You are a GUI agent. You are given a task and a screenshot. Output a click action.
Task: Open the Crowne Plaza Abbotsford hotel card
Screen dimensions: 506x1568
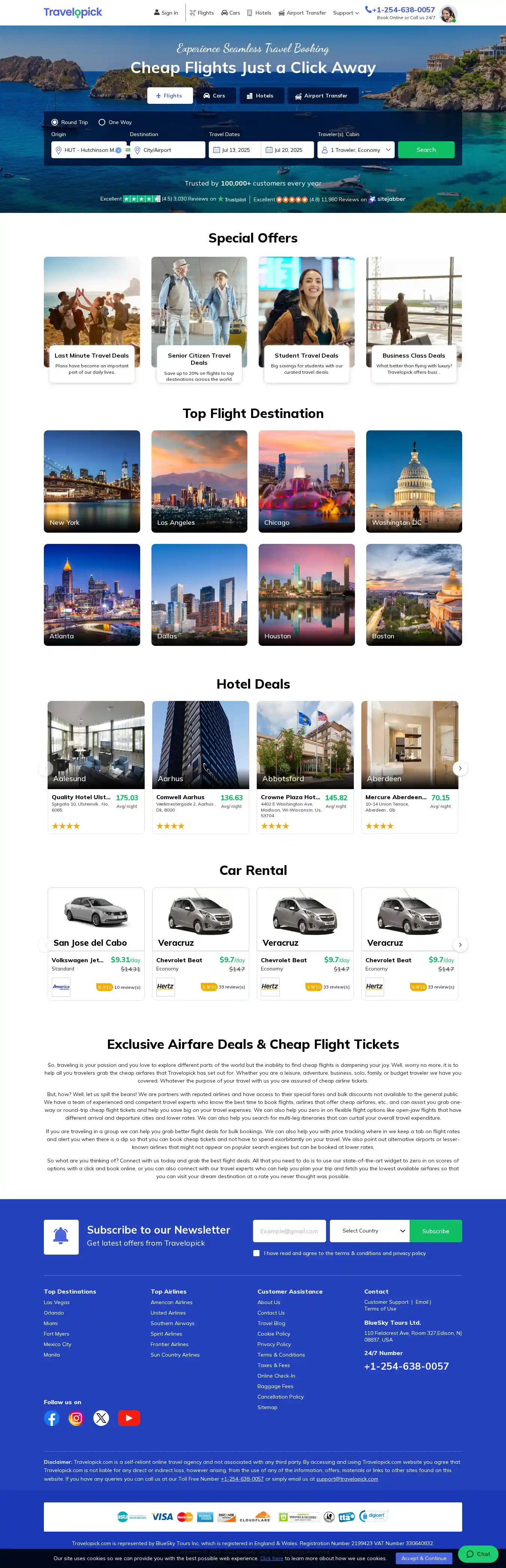coord(305,766)
